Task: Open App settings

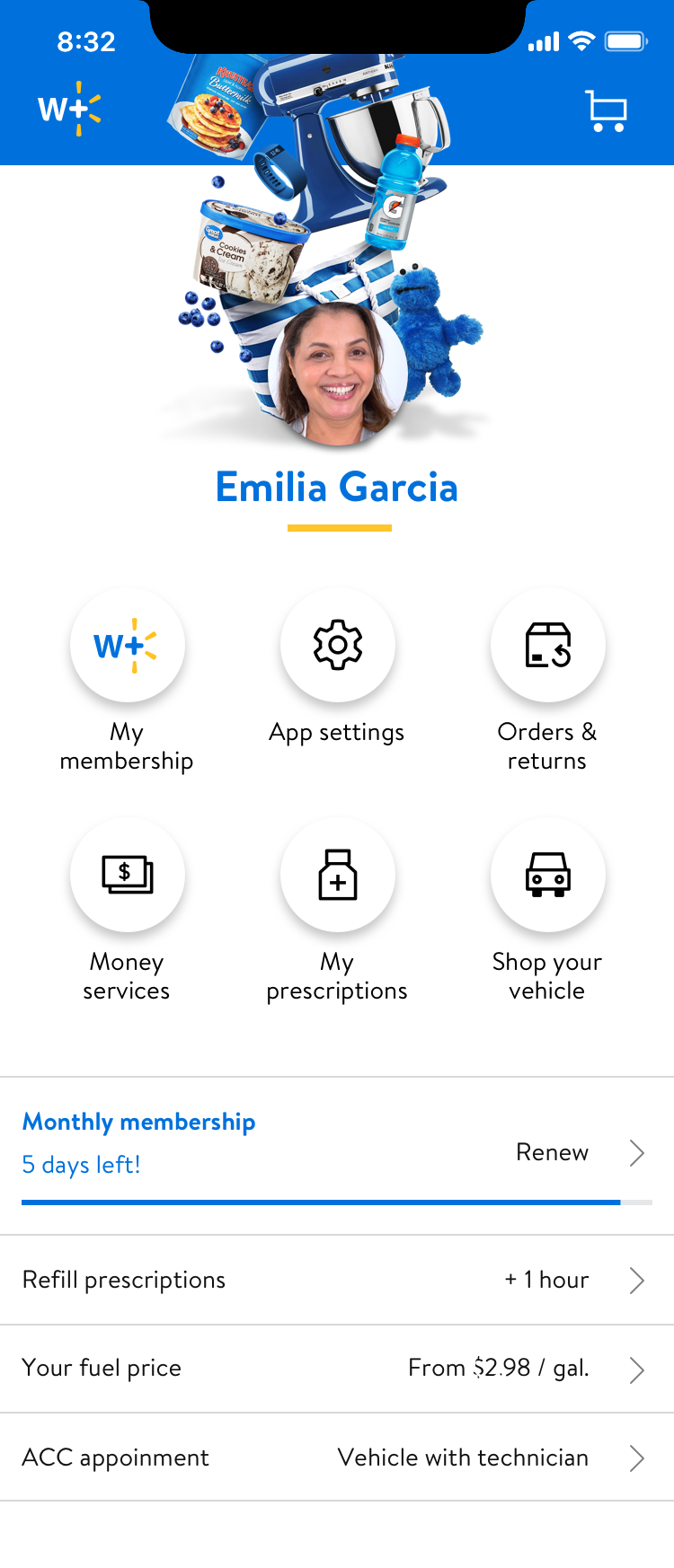Action: (338, 646)
